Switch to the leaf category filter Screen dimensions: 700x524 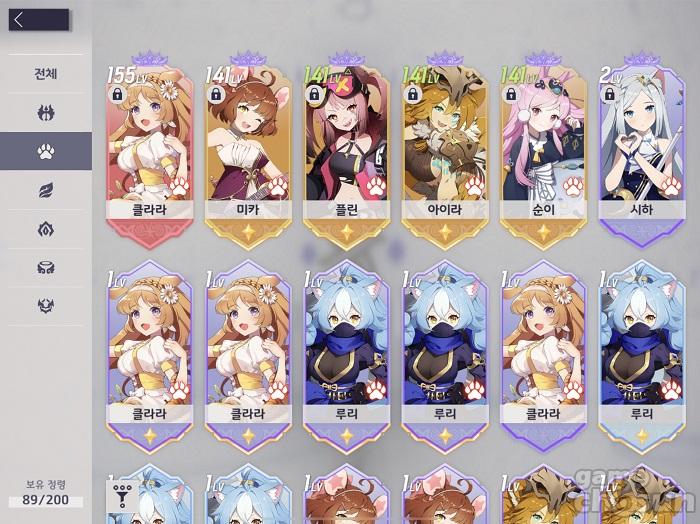click(45, 190)
